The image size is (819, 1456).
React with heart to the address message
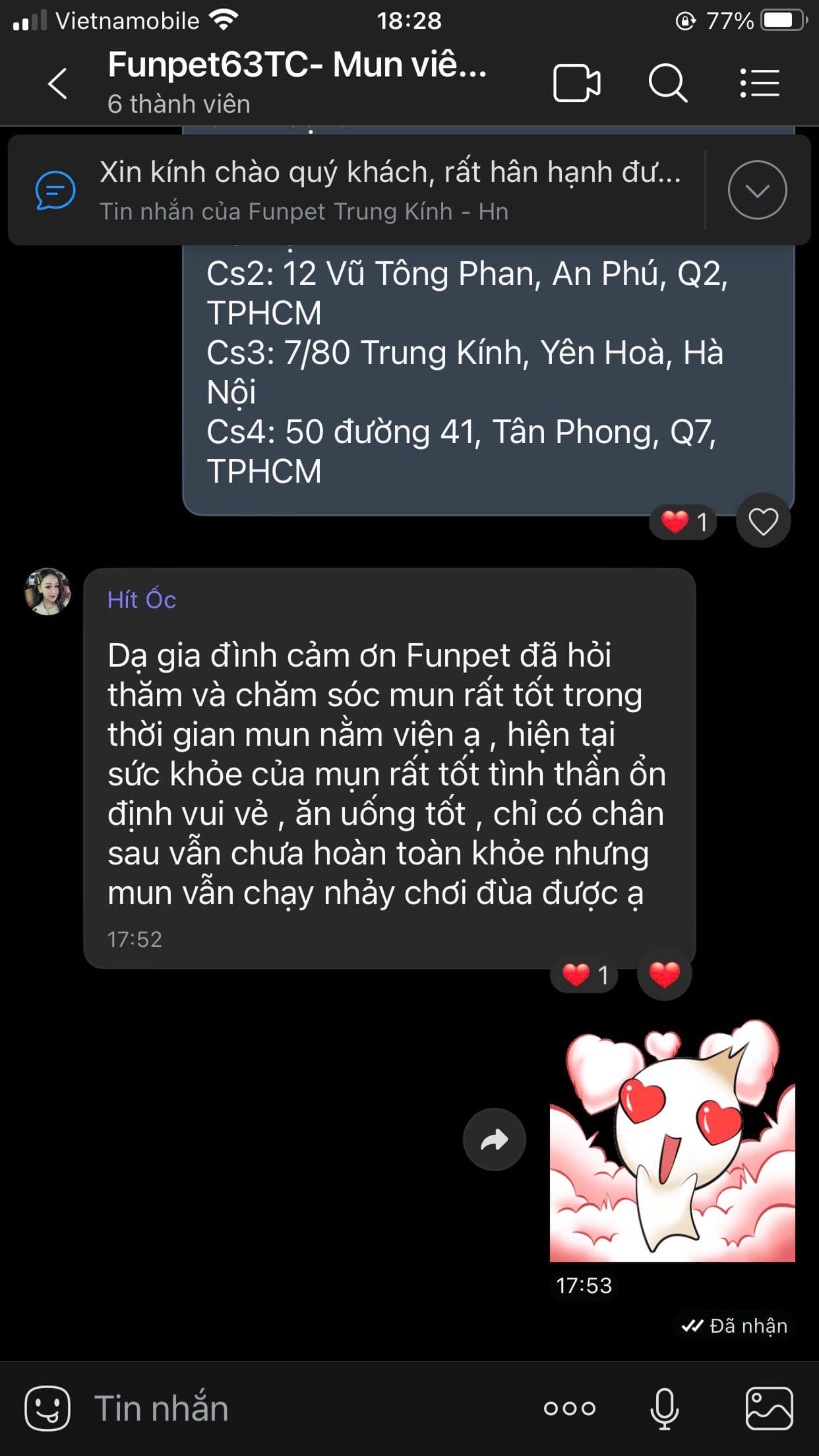tap(763, 522)
